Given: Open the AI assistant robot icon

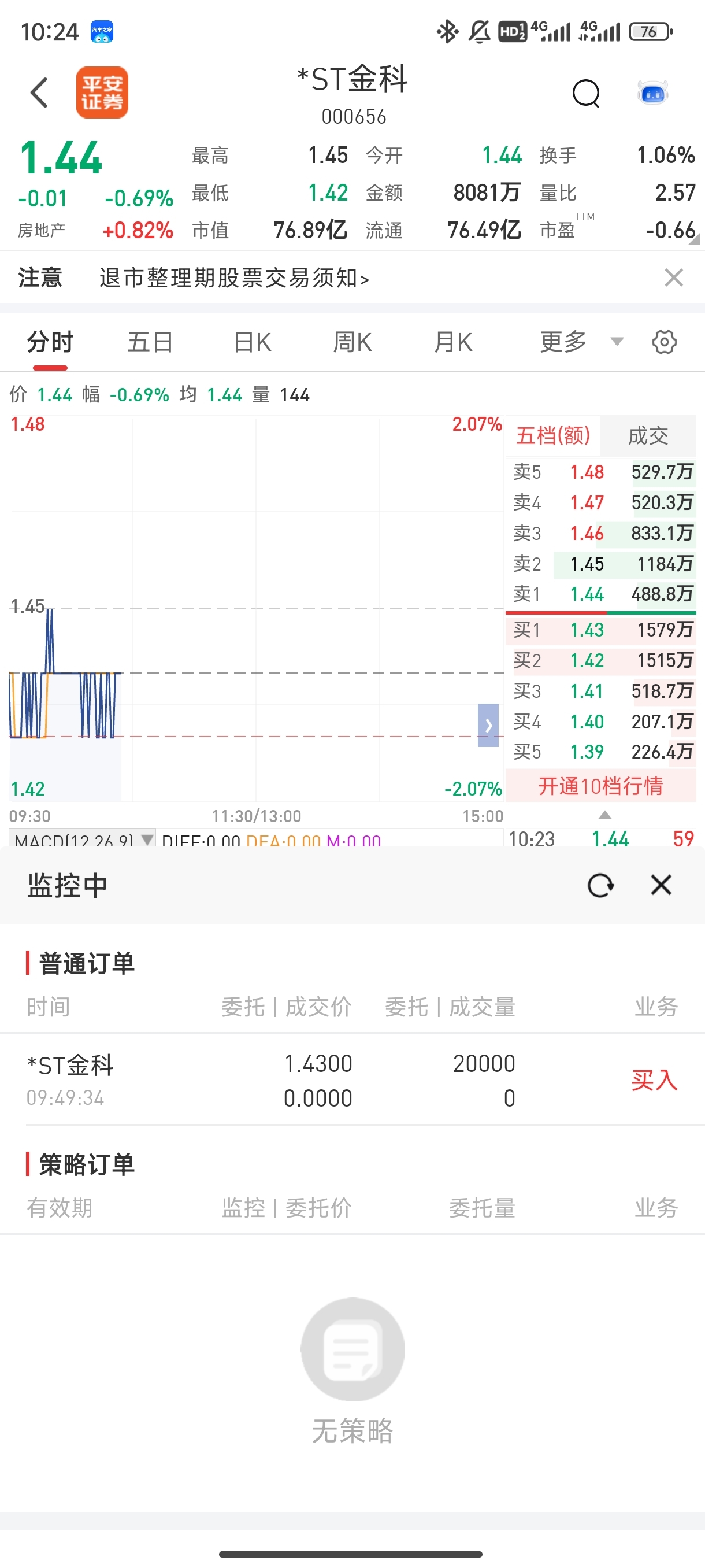Looking at the screenshot, I should (x=652, y=92).
